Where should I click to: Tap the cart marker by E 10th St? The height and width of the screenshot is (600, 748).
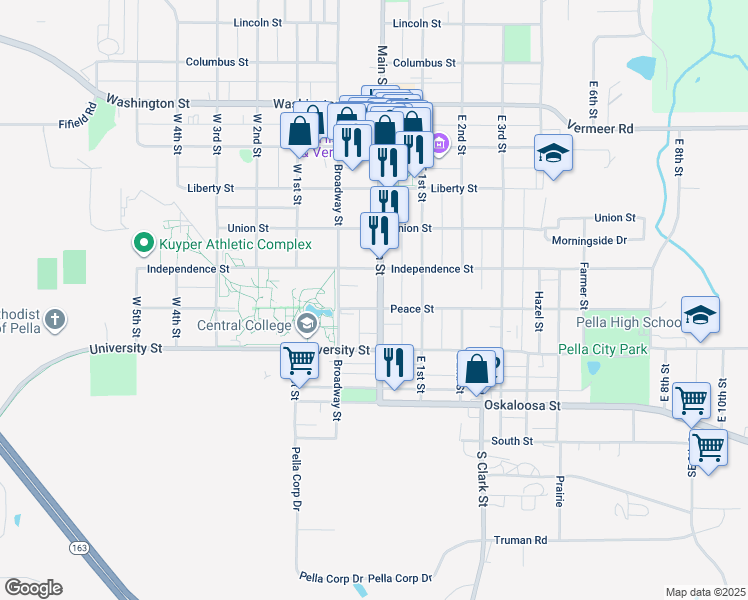[692, 402]
